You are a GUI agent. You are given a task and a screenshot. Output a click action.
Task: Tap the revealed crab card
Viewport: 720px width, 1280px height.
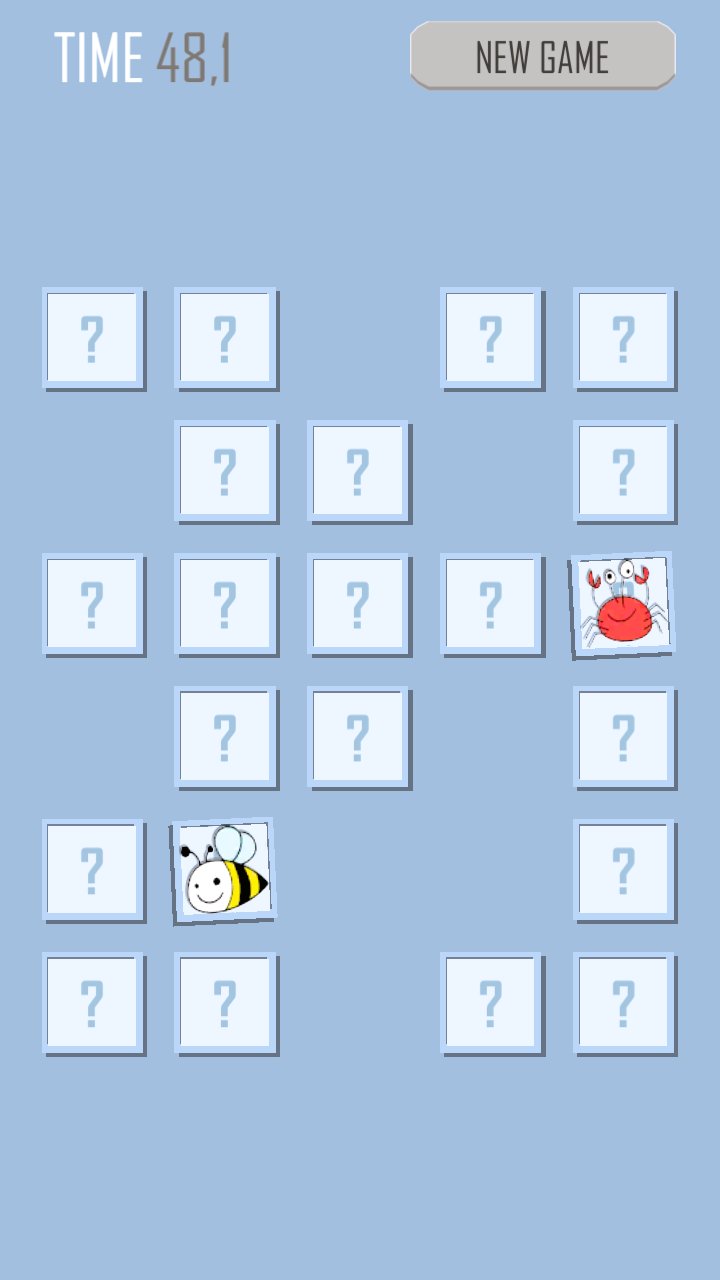tap(622, 605)
